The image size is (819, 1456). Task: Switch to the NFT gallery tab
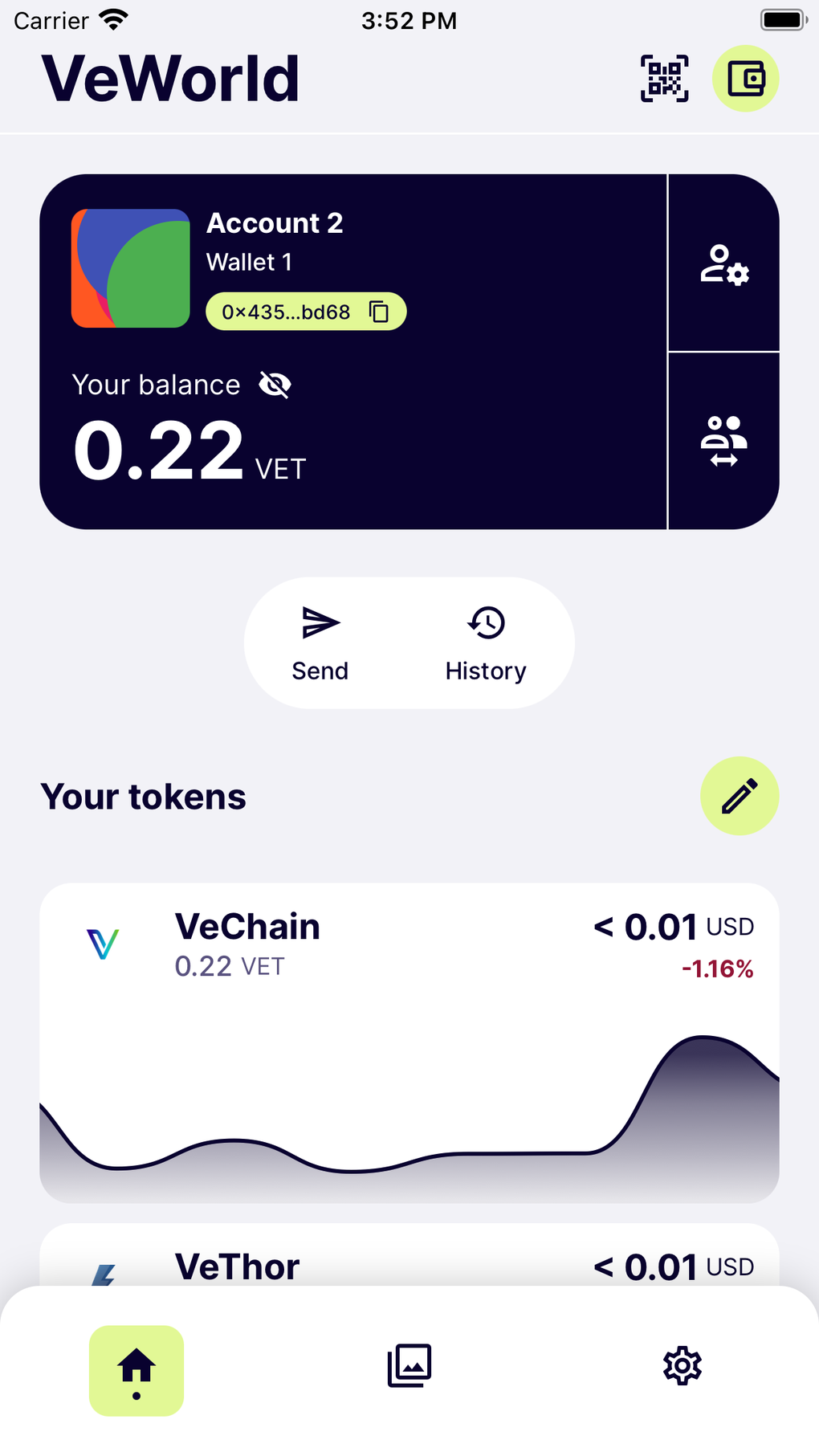coord(409,1365)
